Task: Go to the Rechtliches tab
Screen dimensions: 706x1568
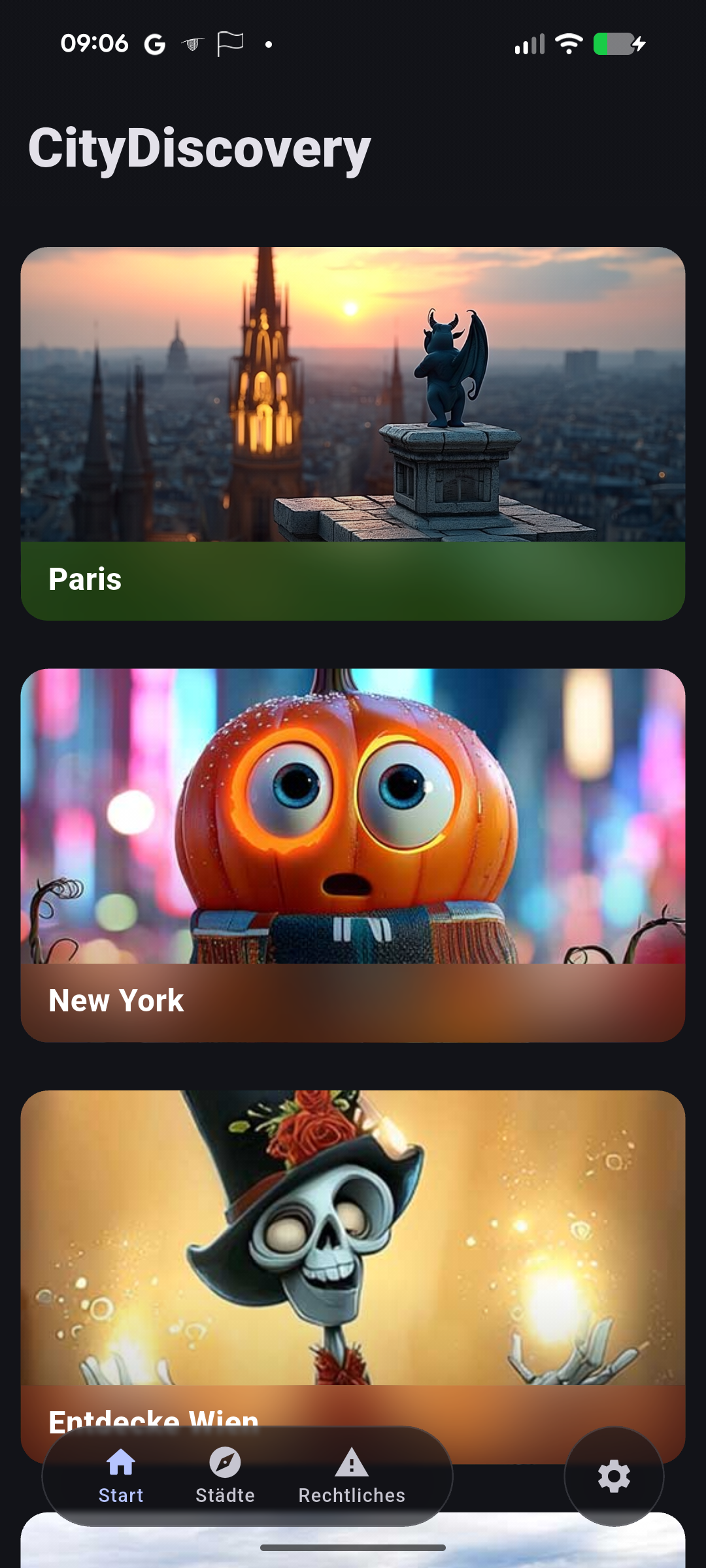Action: (352, 1477)
